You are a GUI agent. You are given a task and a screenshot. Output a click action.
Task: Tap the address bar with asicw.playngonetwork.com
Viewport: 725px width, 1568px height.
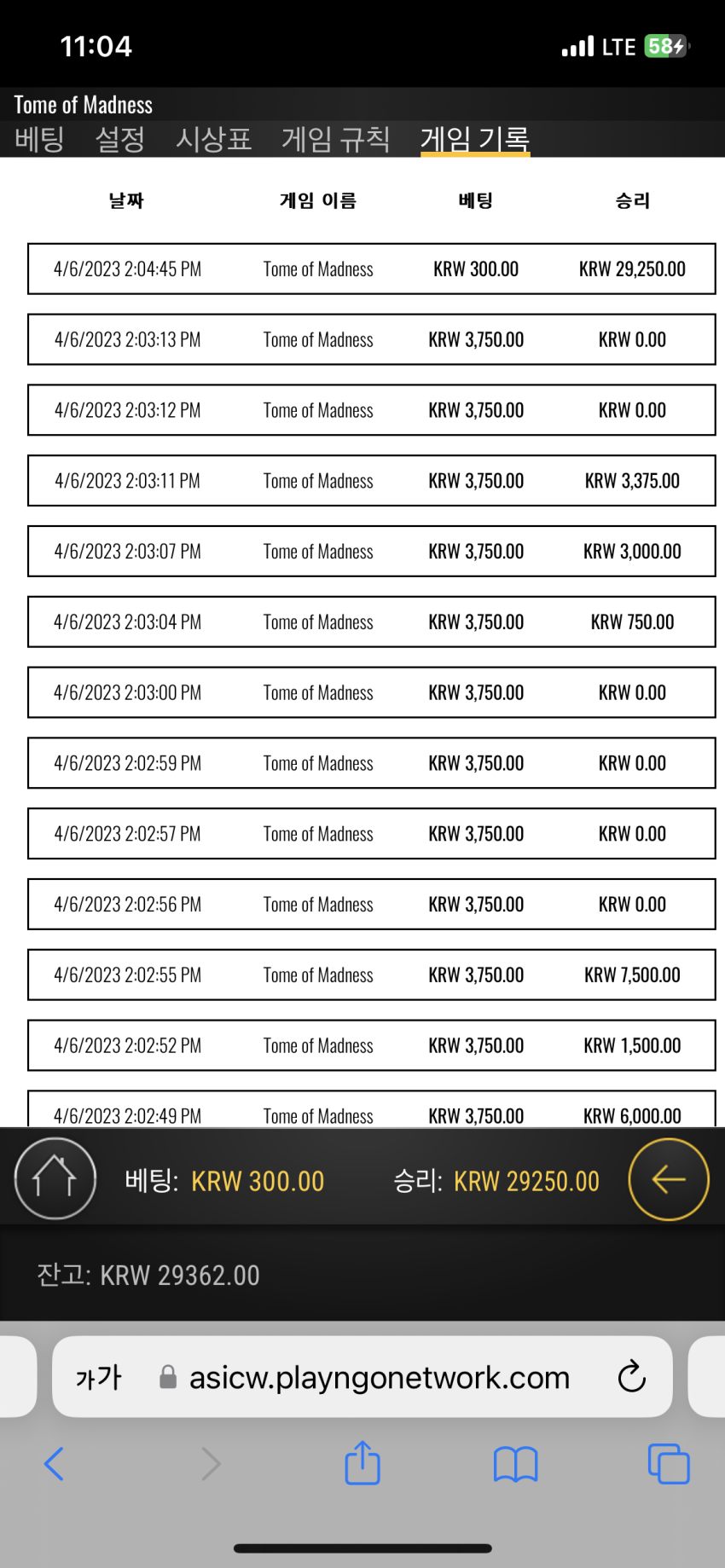click(x=362, y=1377)
